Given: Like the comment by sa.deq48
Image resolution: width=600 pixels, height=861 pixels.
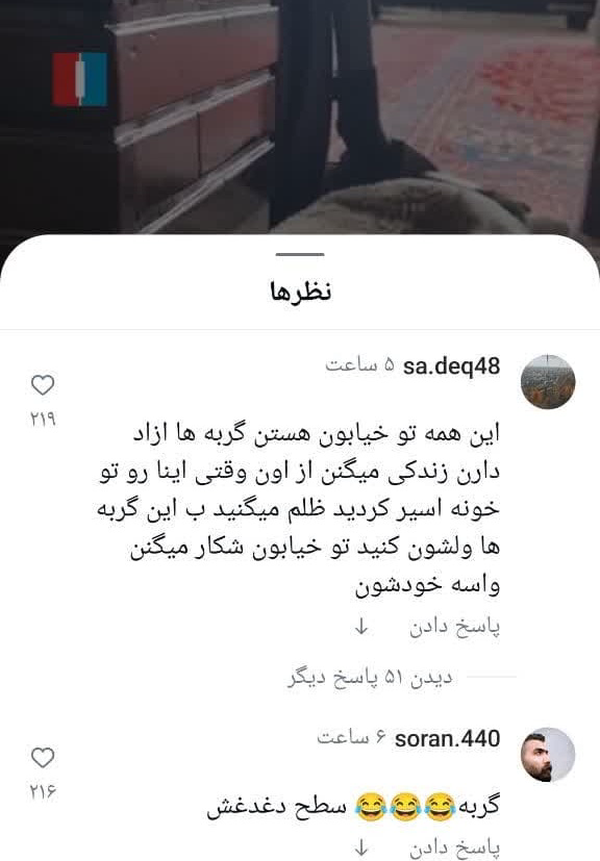Looking at the screenshot, I should 43,385.
